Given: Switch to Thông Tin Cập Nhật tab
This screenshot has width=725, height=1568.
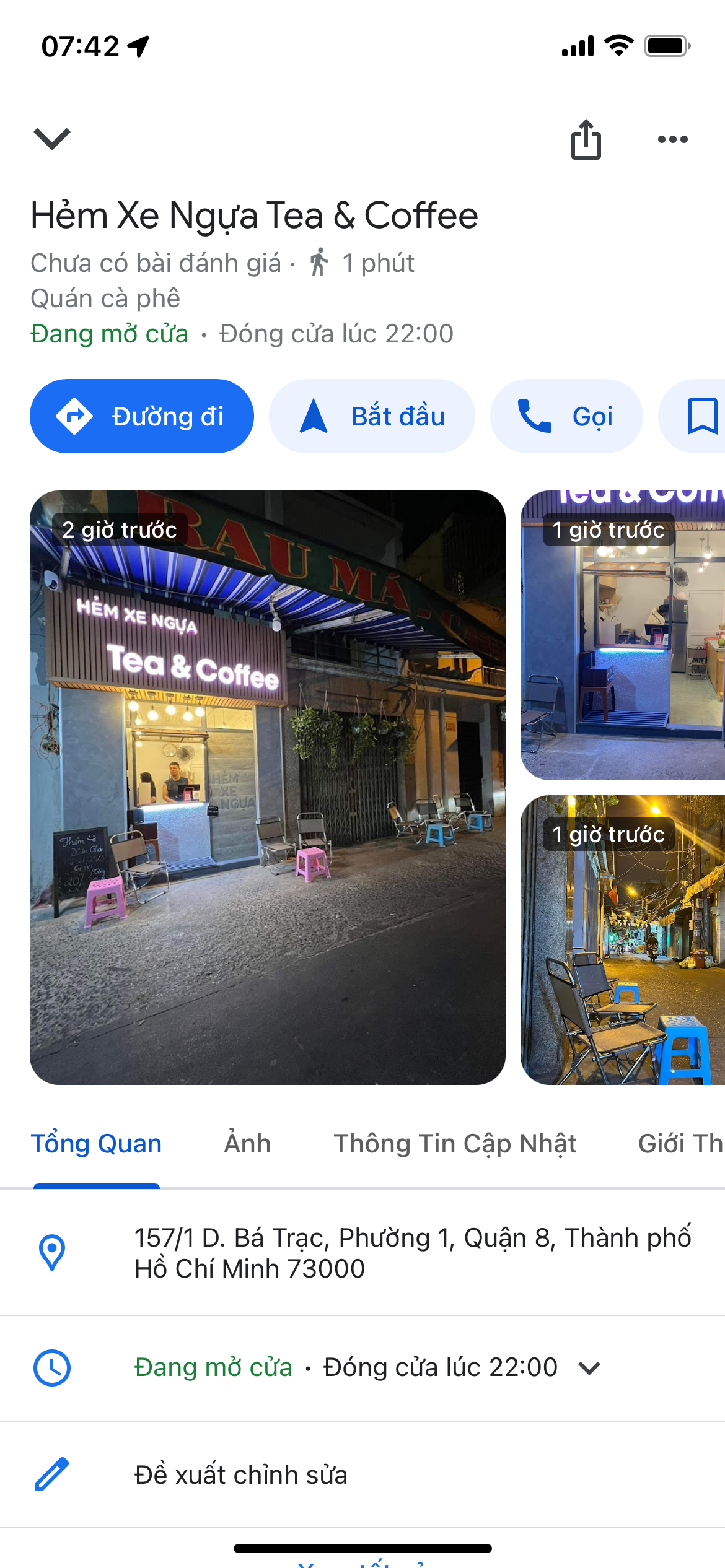Looking at the screenshot, I should (x=455, y=1144).
